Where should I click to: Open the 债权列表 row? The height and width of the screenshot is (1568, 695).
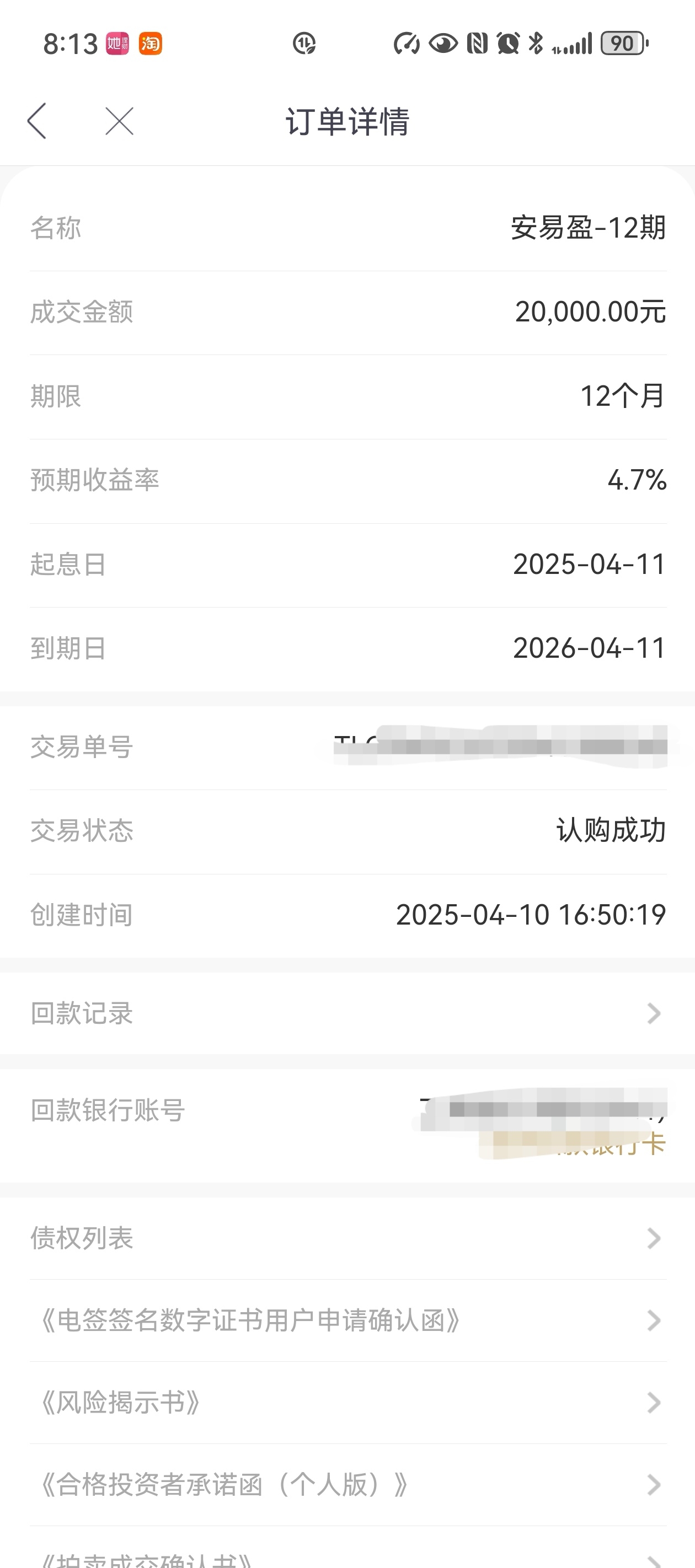[347, 1238]
